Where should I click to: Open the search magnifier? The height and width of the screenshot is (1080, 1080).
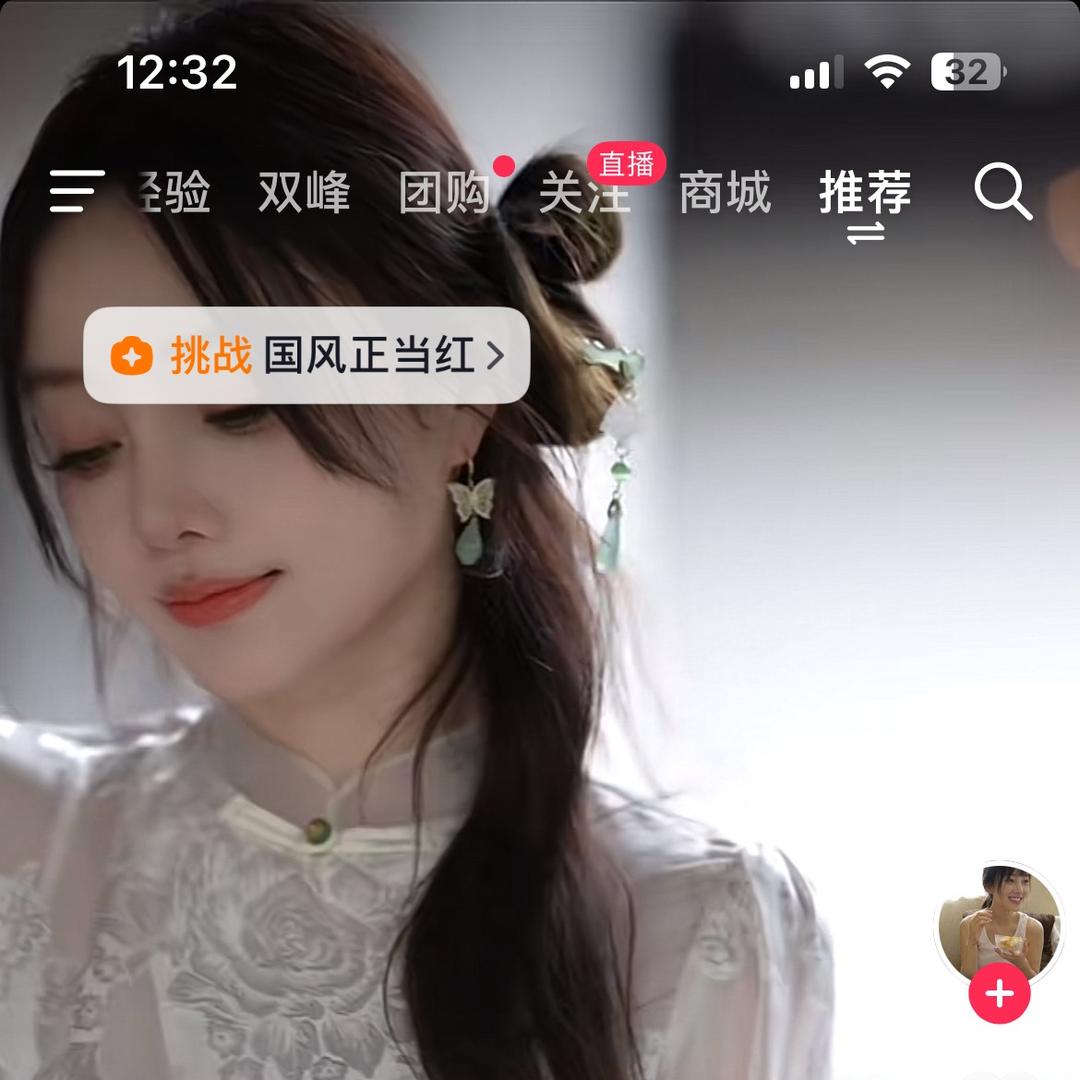pyautogui.click(x=1002, y=192)
